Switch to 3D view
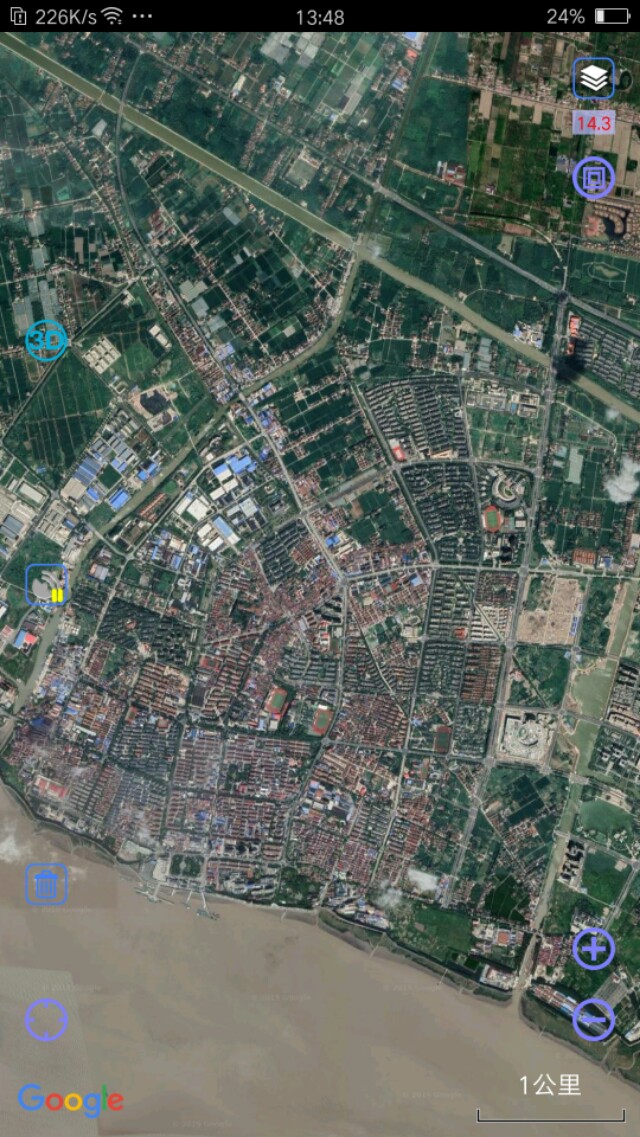Viewport: 640px width, 1137px height. point(46,341)
